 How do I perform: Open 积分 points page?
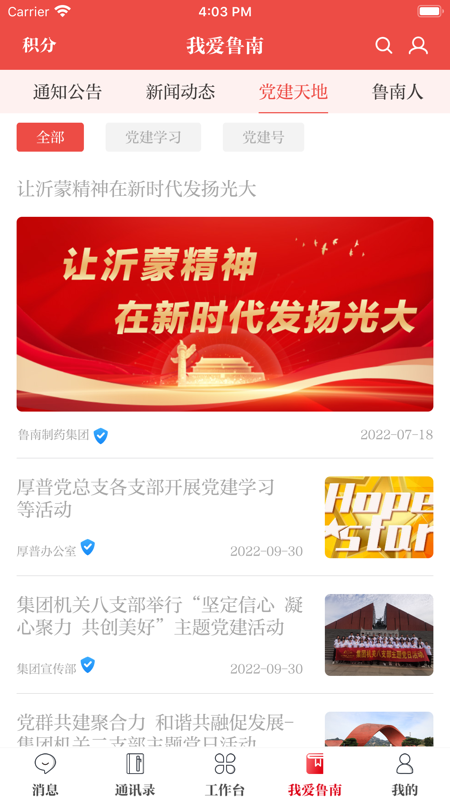tap(39, 45)
